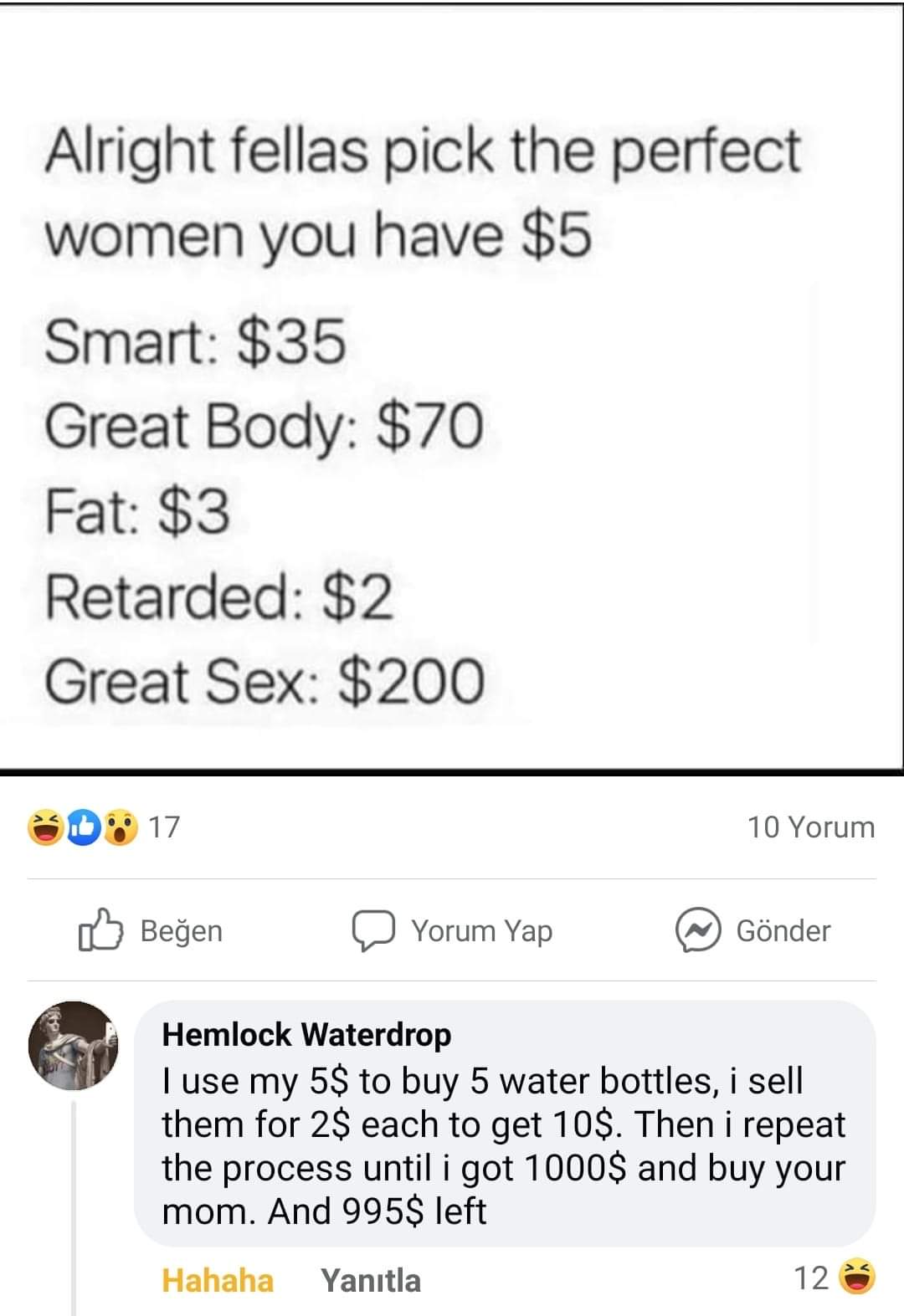
Task: See the 12 reactions on Hemlock's comment
Action: (x=834, y=1278)
